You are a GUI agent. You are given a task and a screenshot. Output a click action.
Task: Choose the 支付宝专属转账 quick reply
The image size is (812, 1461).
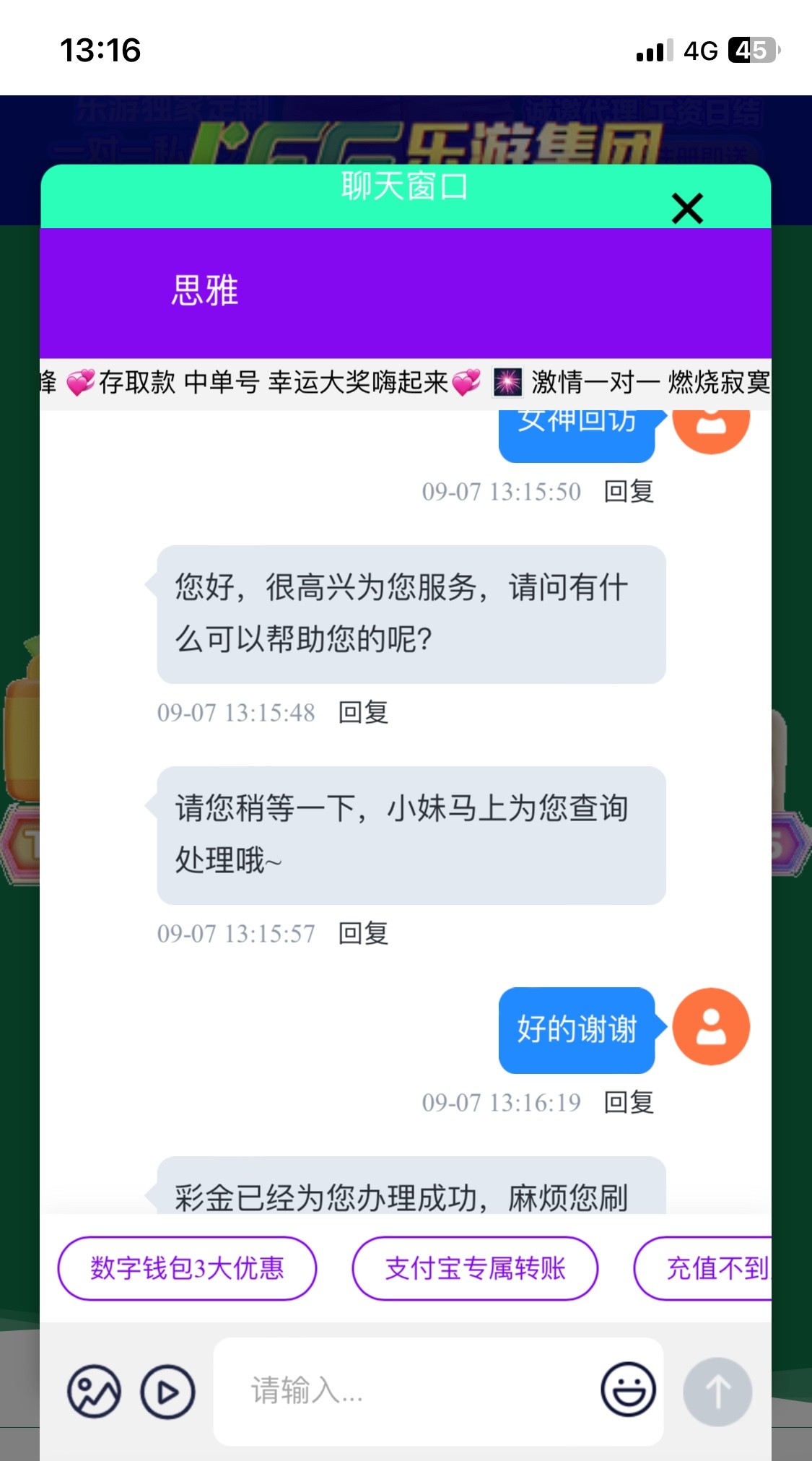[475, 1268]
